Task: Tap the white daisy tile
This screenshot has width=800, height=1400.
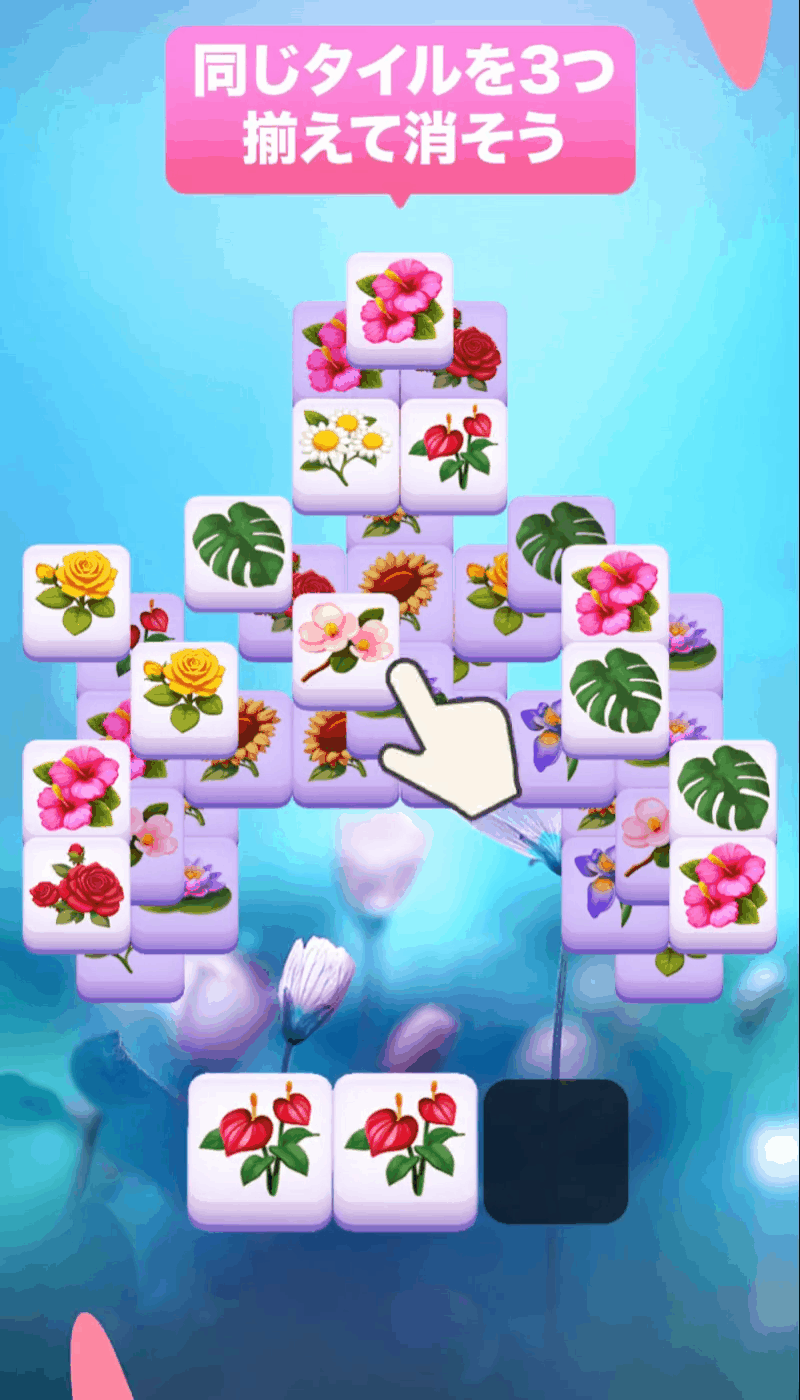Action: (345, 450)
